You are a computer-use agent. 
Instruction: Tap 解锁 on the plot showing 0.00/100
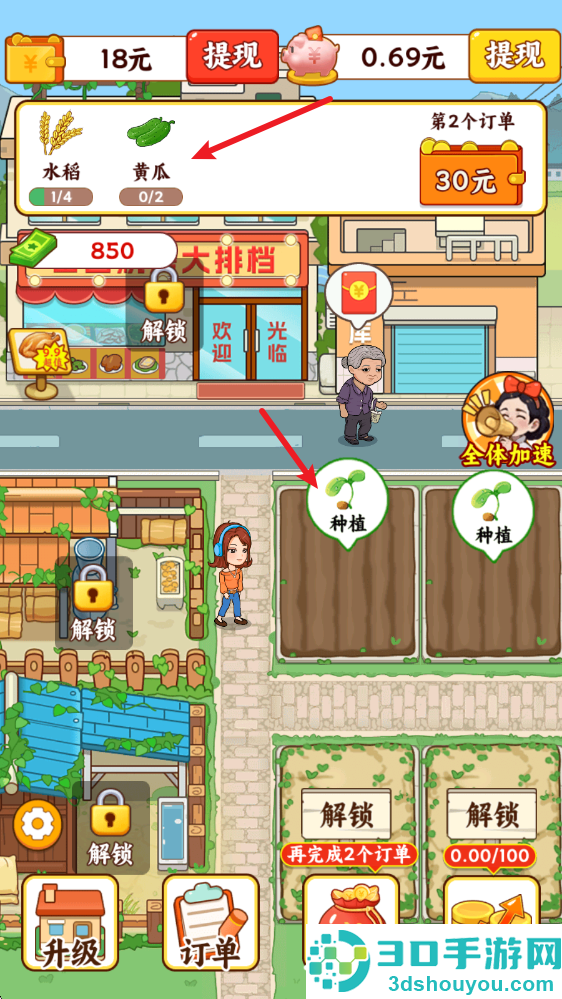(492, 814)
